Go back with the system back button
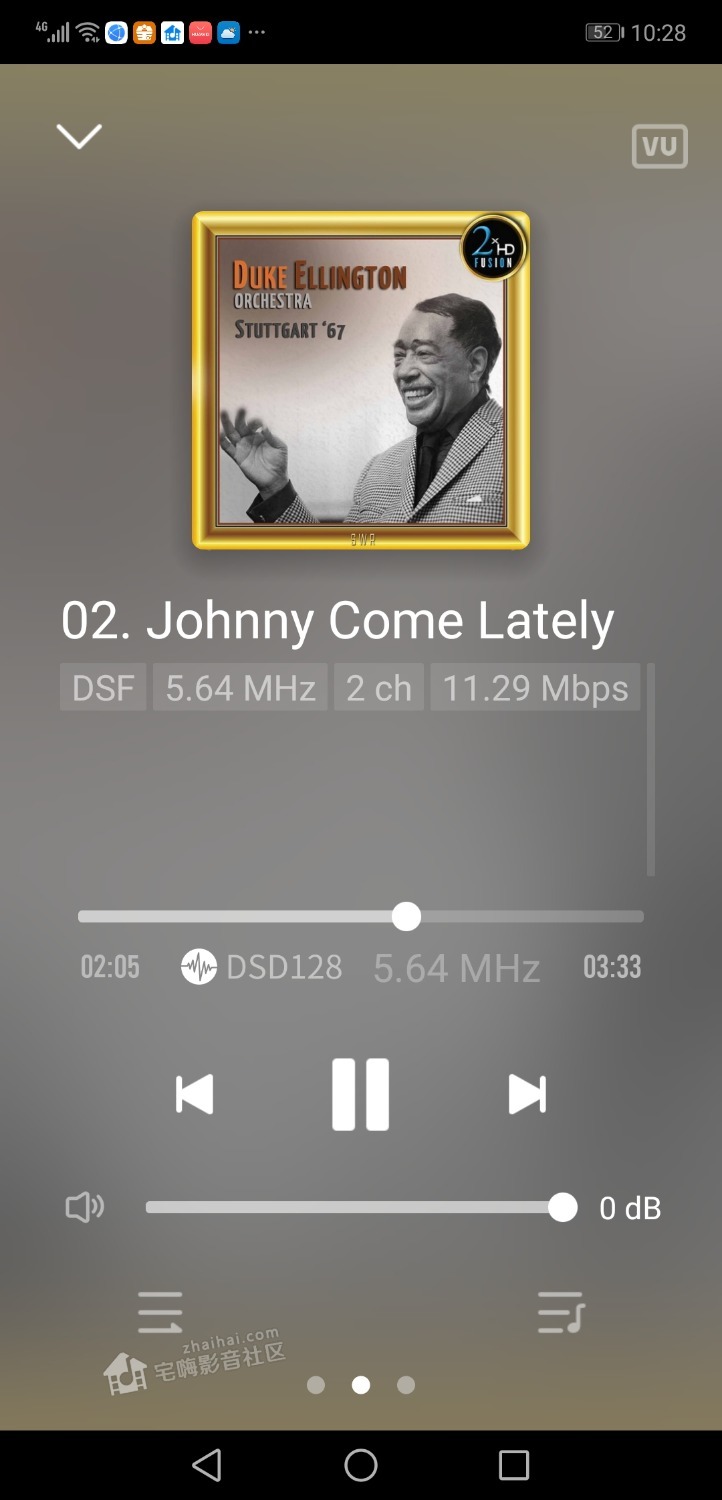This screenshot has width=722, height=1500. tap(207, 1465)
